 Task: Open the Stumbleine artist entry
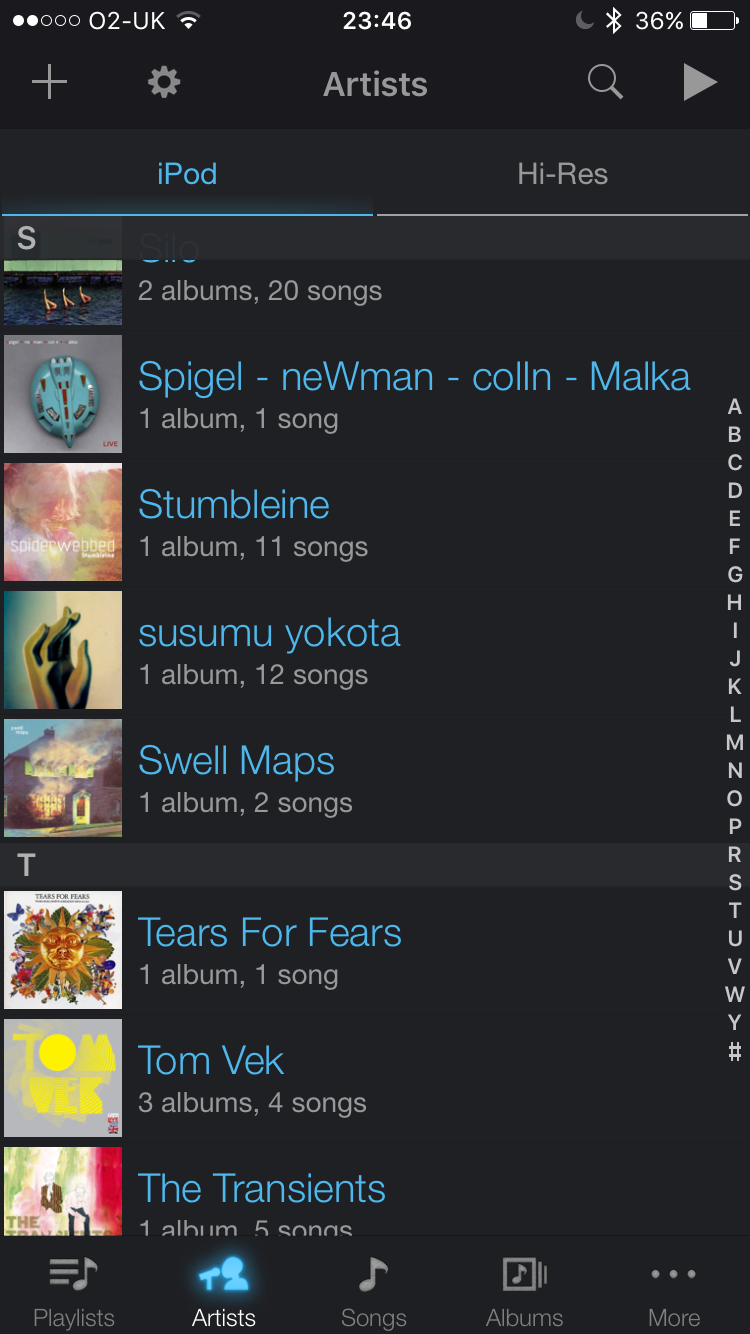pyautogui.click(x=375, y=523)
